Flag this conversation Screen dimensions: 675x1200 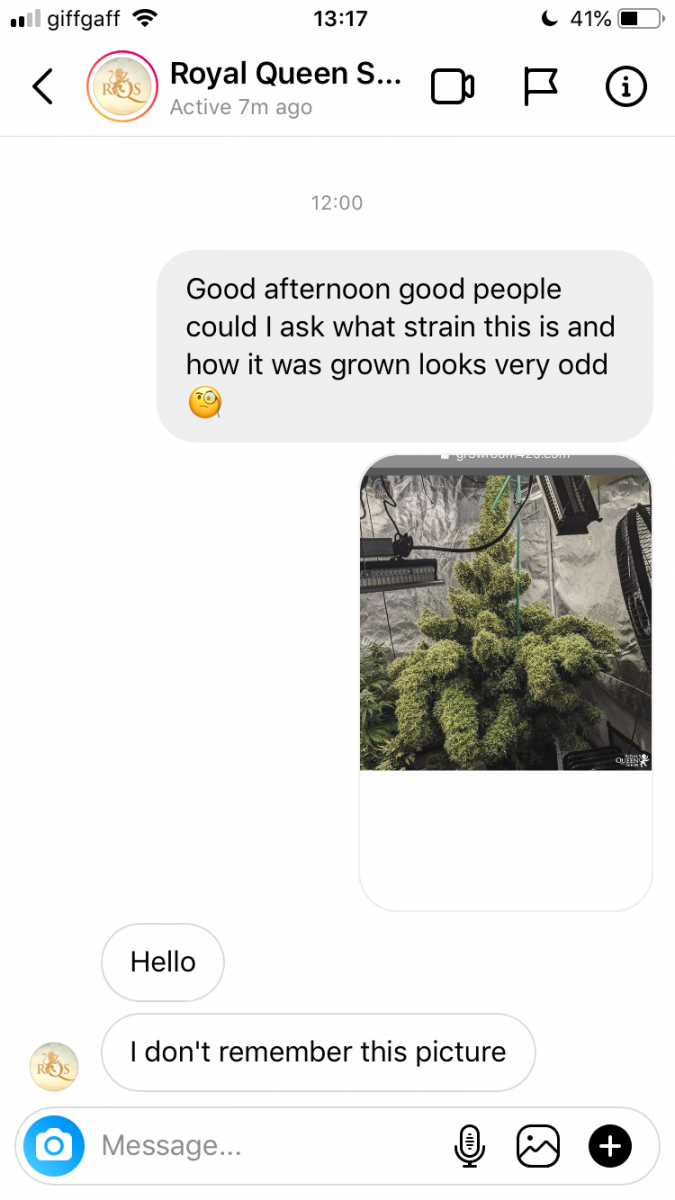(x=540, y=87)
